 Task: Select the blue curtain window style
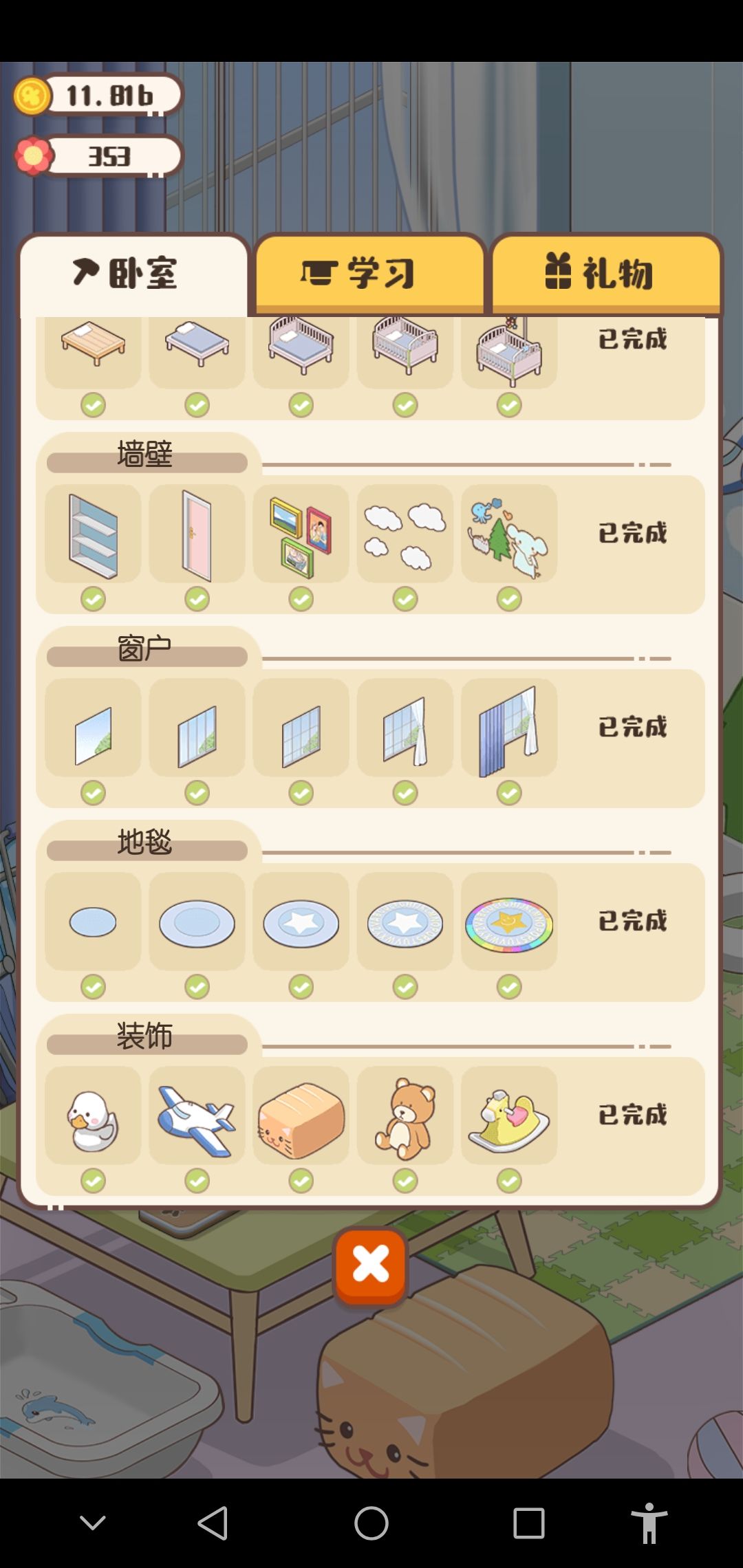(509, 729)
